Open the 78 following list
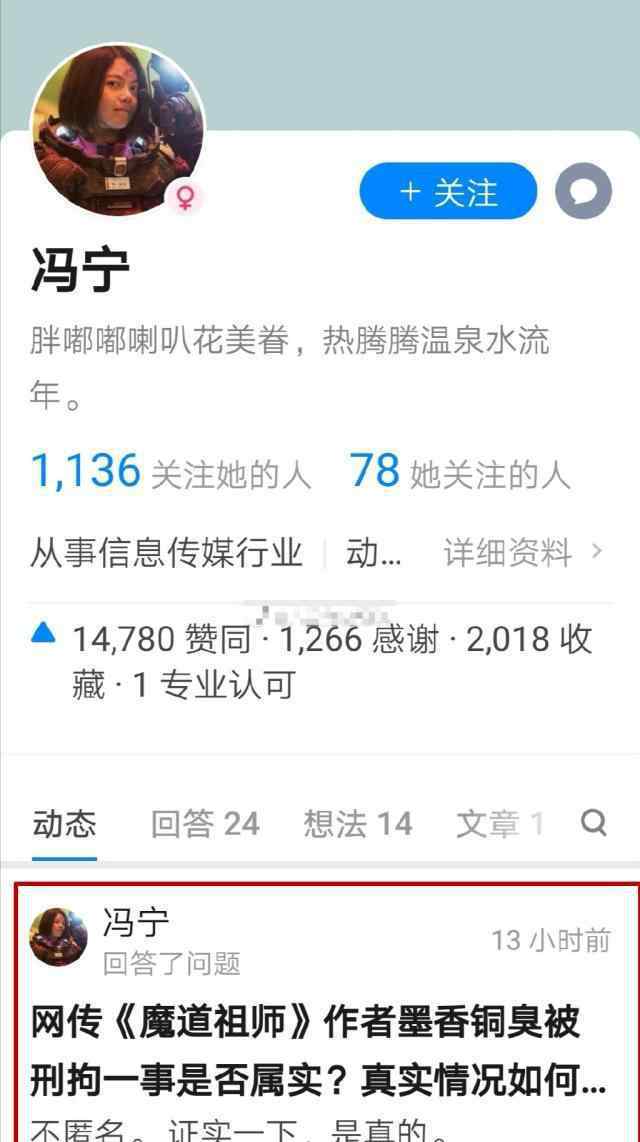This screenshot has width=640, height=1142. [460, 471]
